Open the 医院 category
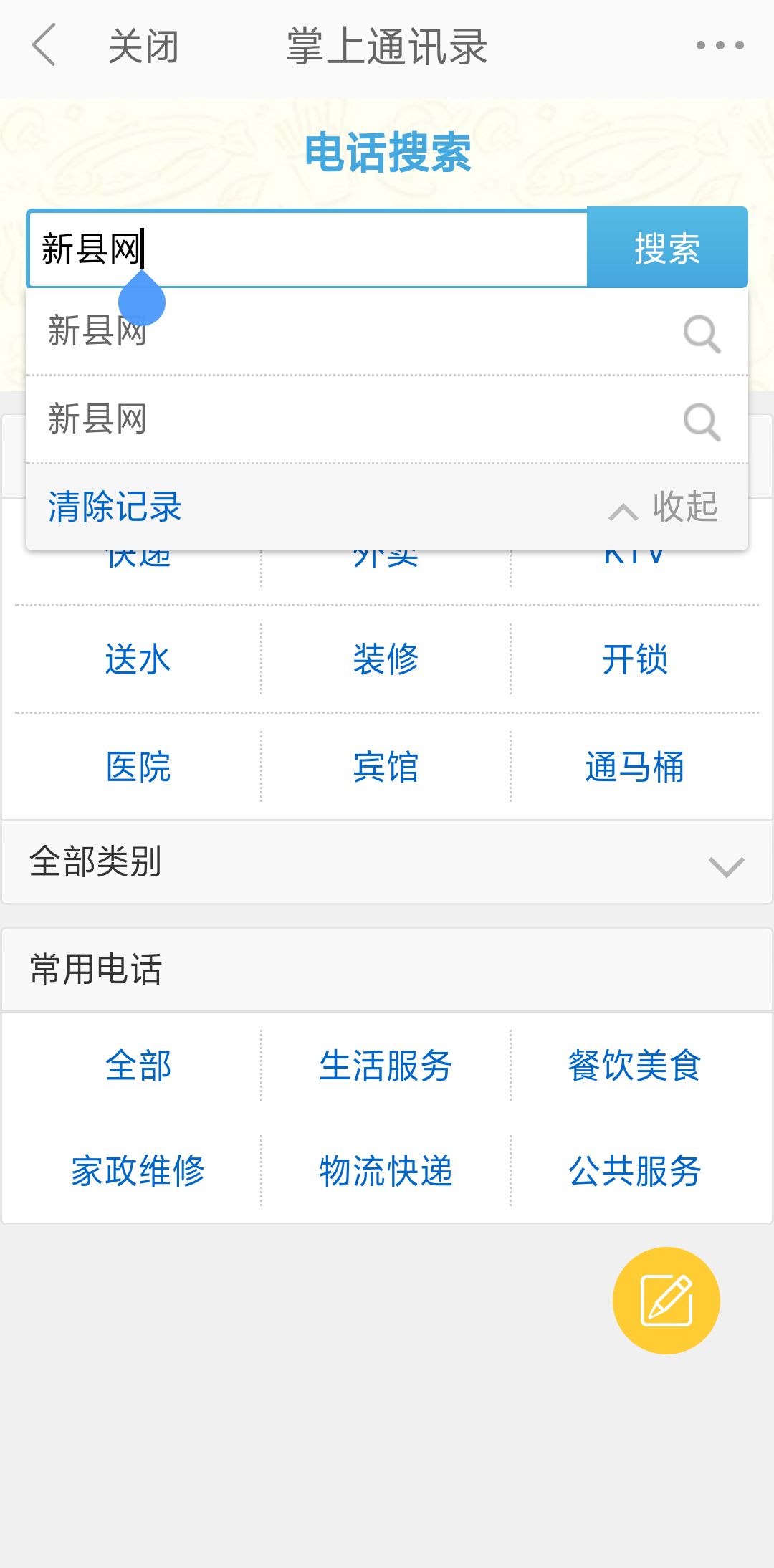Viewport: 774px width, 1568px height. click(138, 767)
